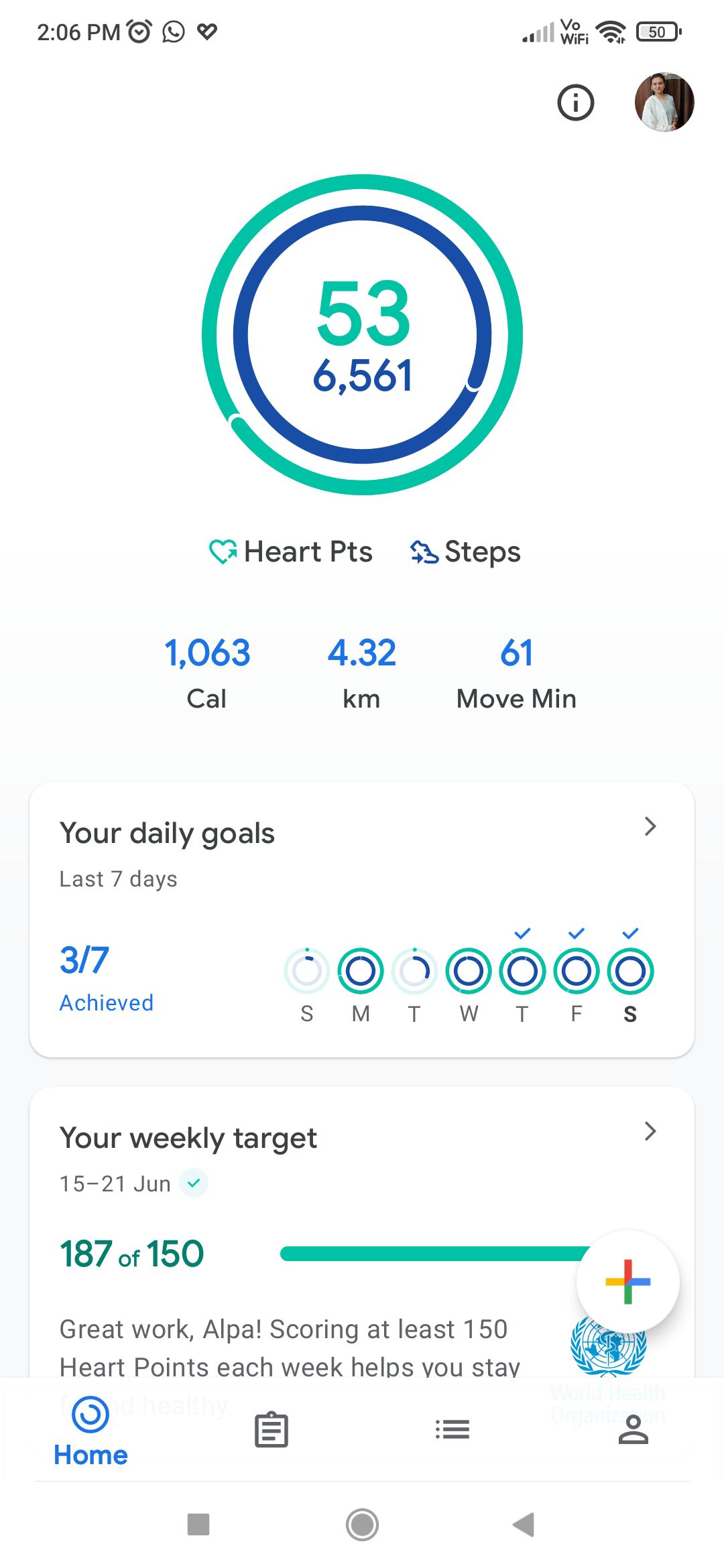Switch to the Profile tab

pyautogui.click(x=633, y=1430)
